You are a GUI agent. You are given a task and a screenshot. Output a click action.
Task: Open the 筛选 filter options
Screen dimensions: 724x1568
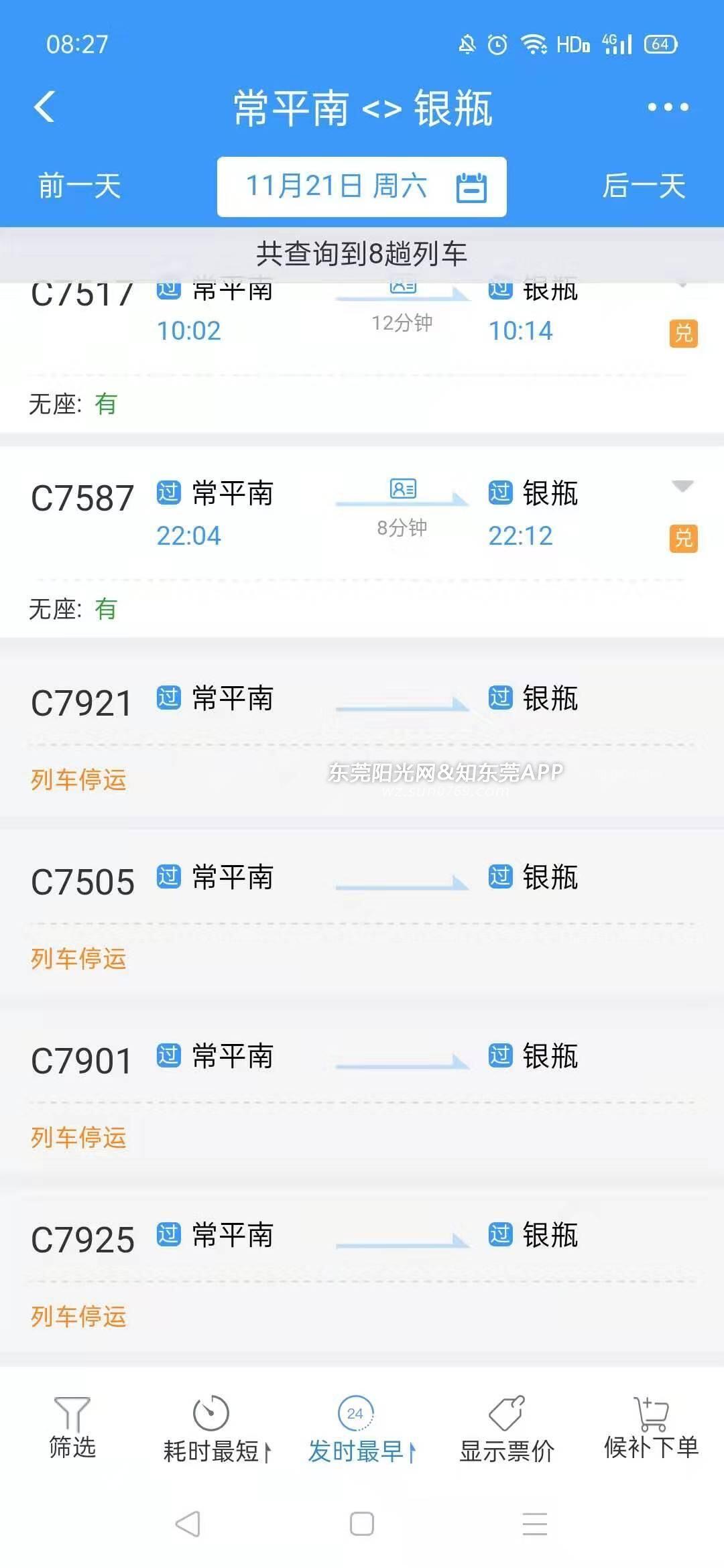(72, 1427)
